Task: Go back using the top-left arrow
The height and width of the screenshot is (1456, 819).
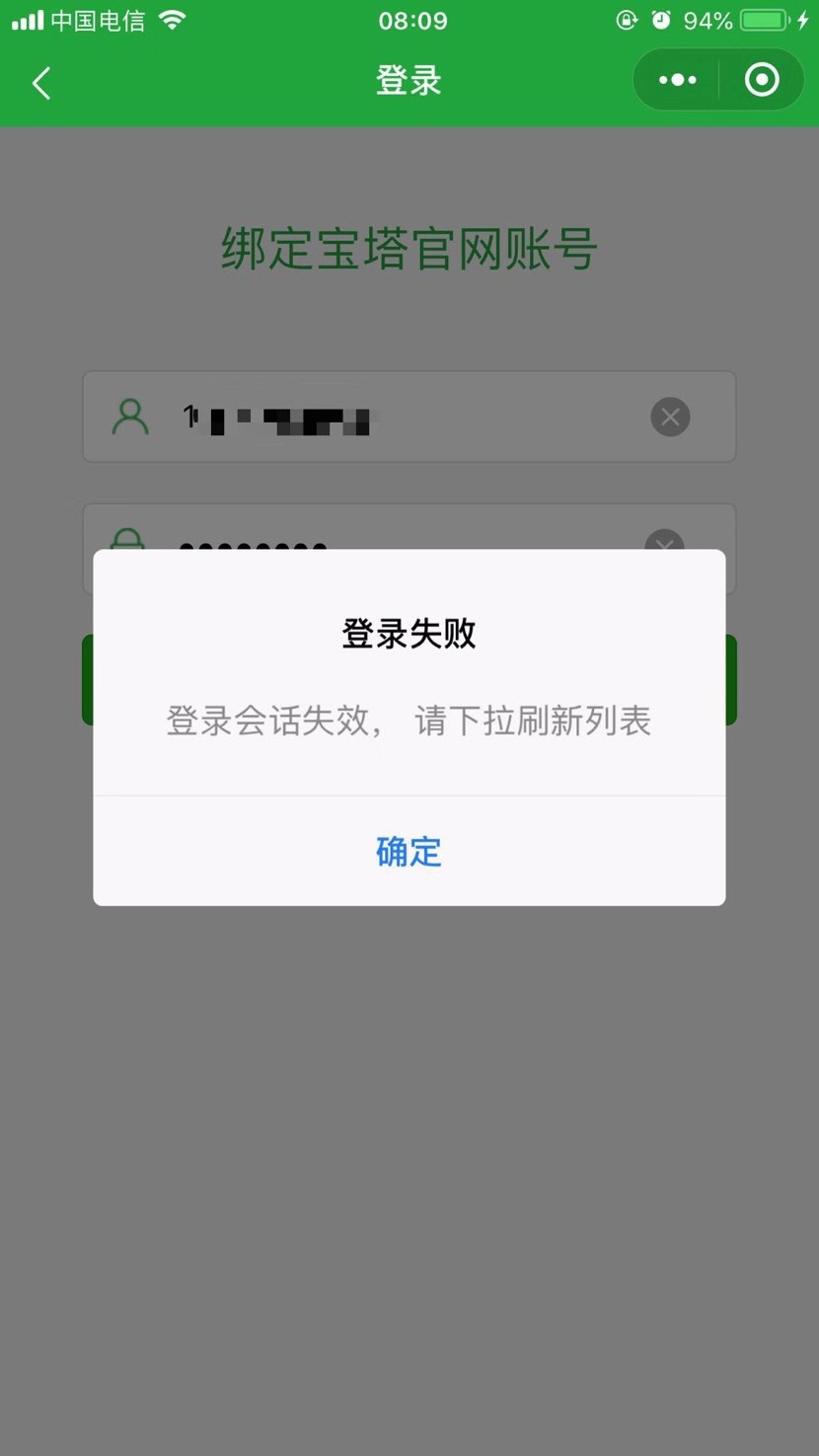Action: coord(41,83)
